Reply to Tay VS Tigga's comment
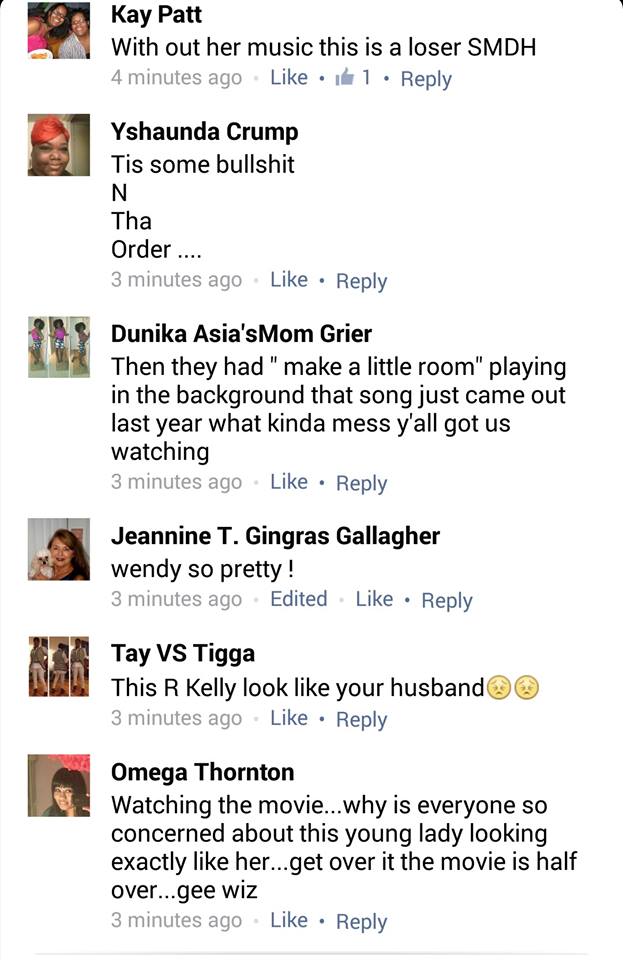The width and height of the screenshot is (623, 960). 361,719
